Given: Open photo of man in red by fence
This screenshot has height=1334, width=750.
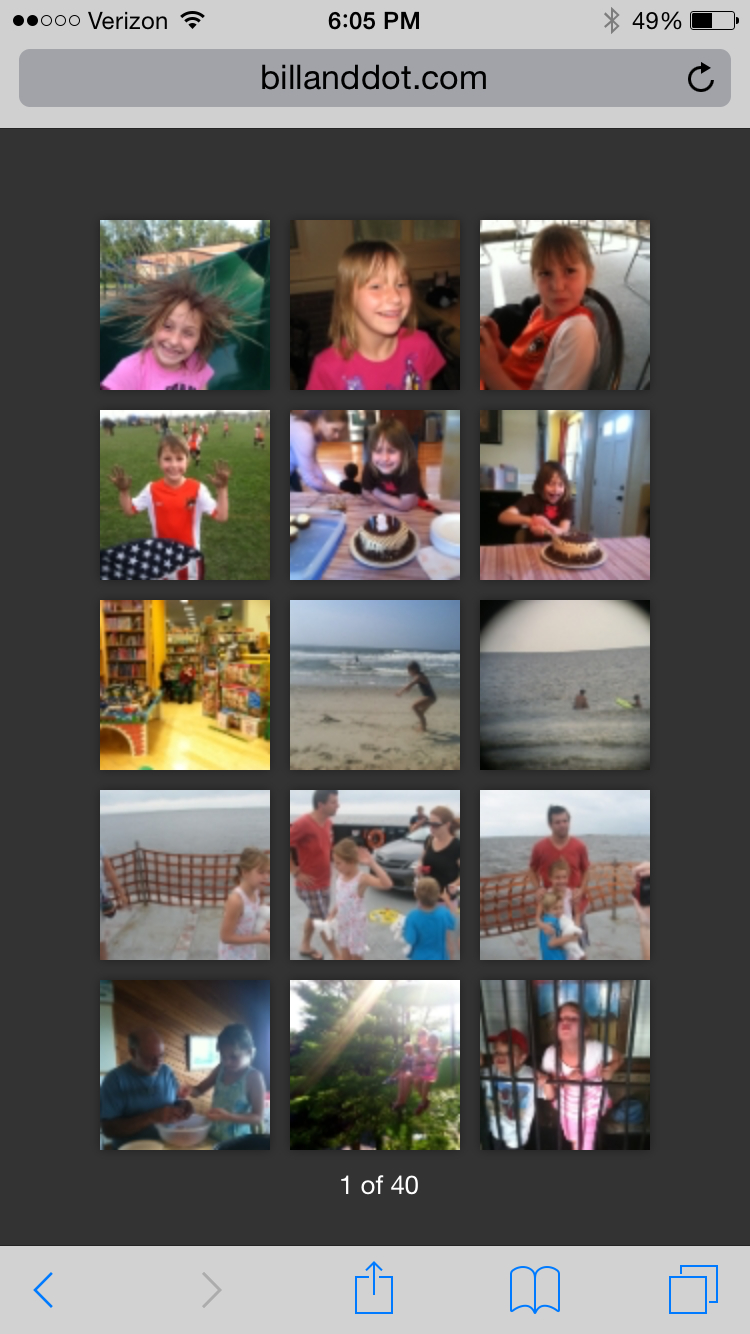Looking at the screenshot, I should [565, 875].
